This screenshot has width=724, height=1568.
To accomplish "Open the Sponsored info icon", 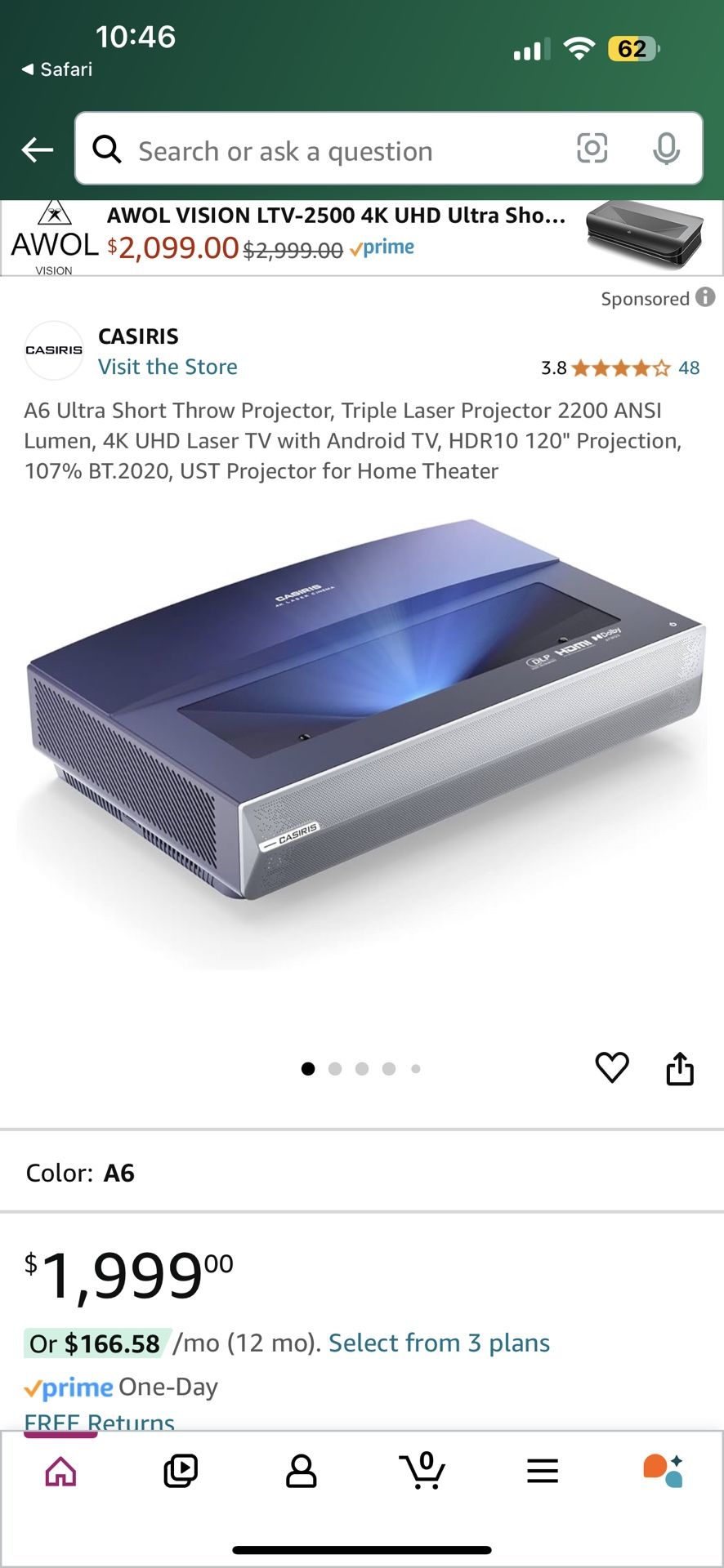I will (705, 297).
